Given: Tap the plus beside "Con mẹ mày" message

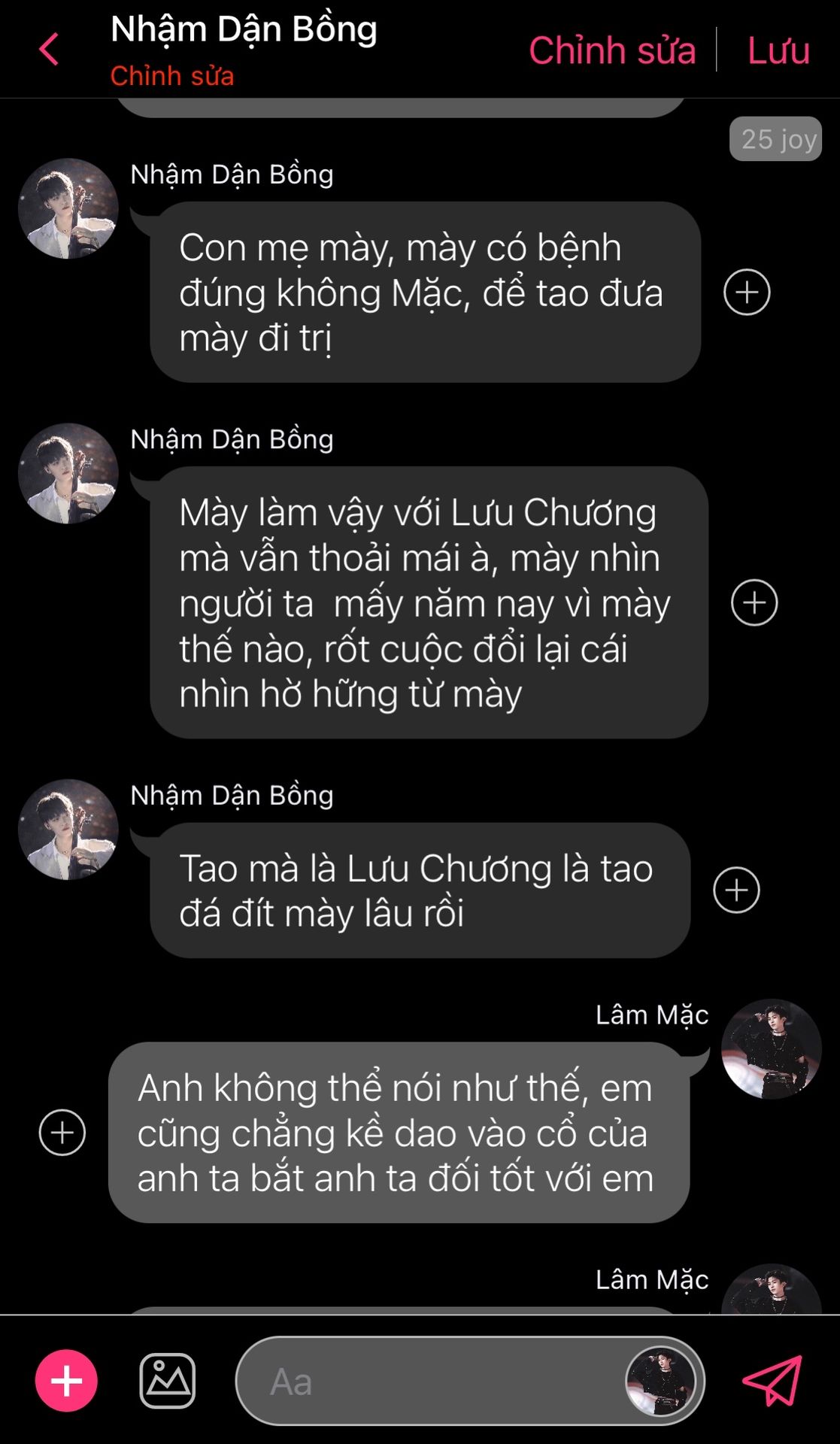Looking at the screenshot, I should coord(747,292).
